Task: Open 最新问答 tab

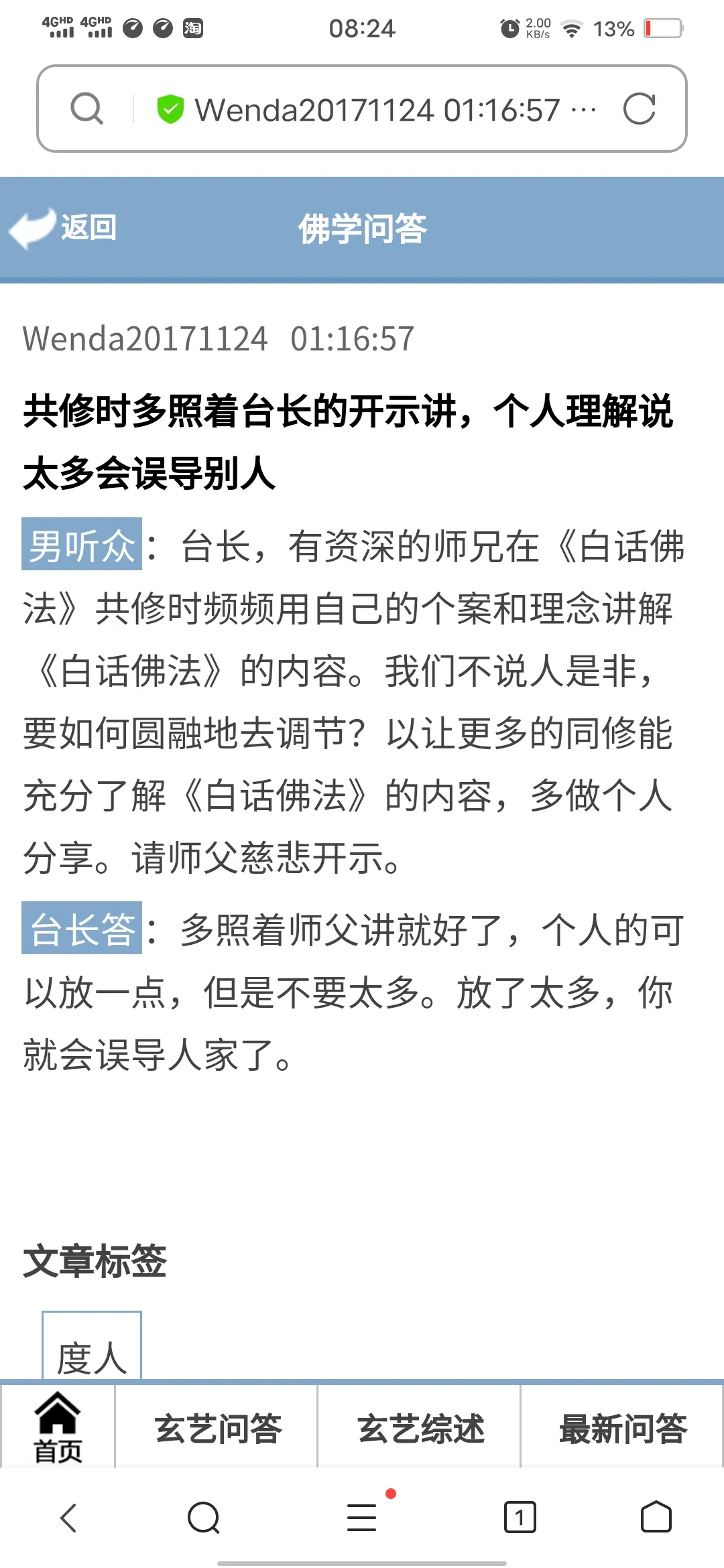Action: [623, 1428]
